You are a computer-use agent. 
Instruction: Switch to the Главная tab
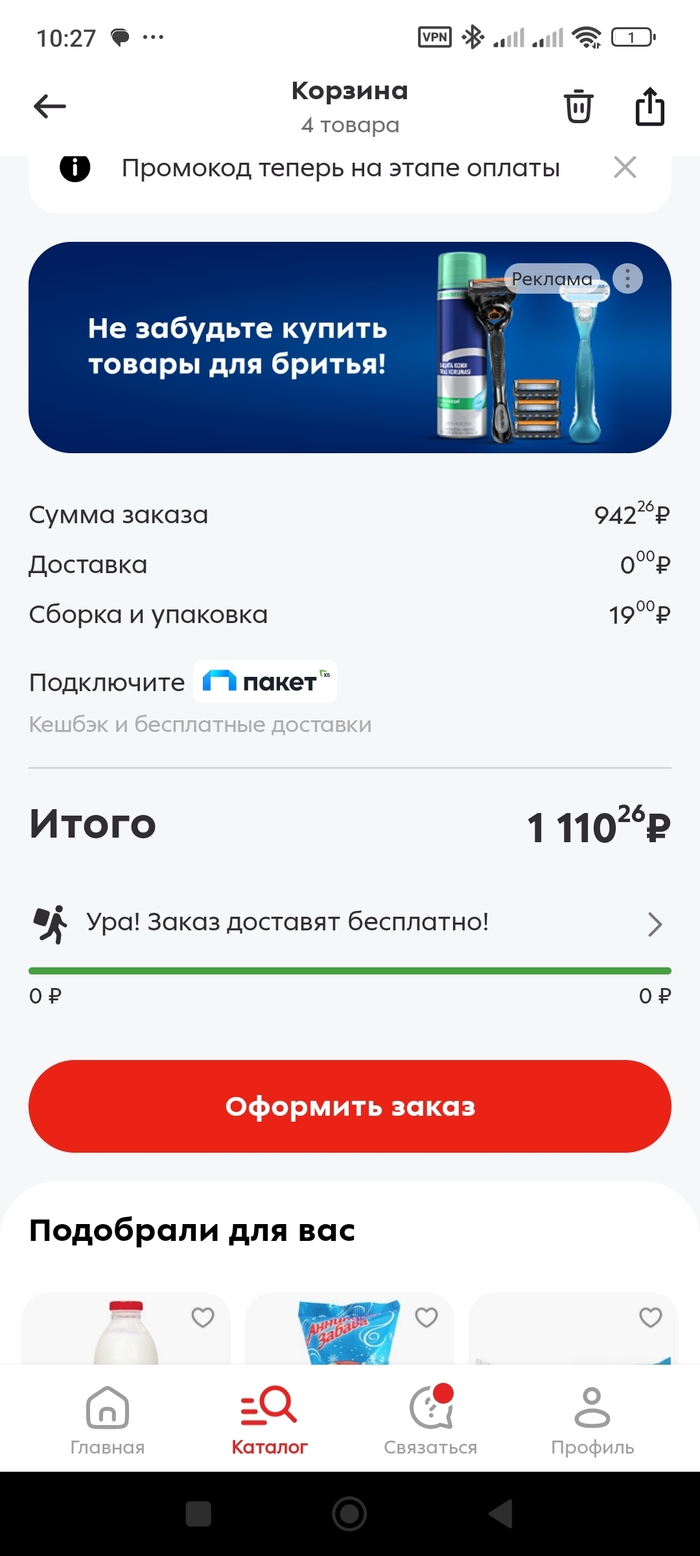(x=107, y=1420)
